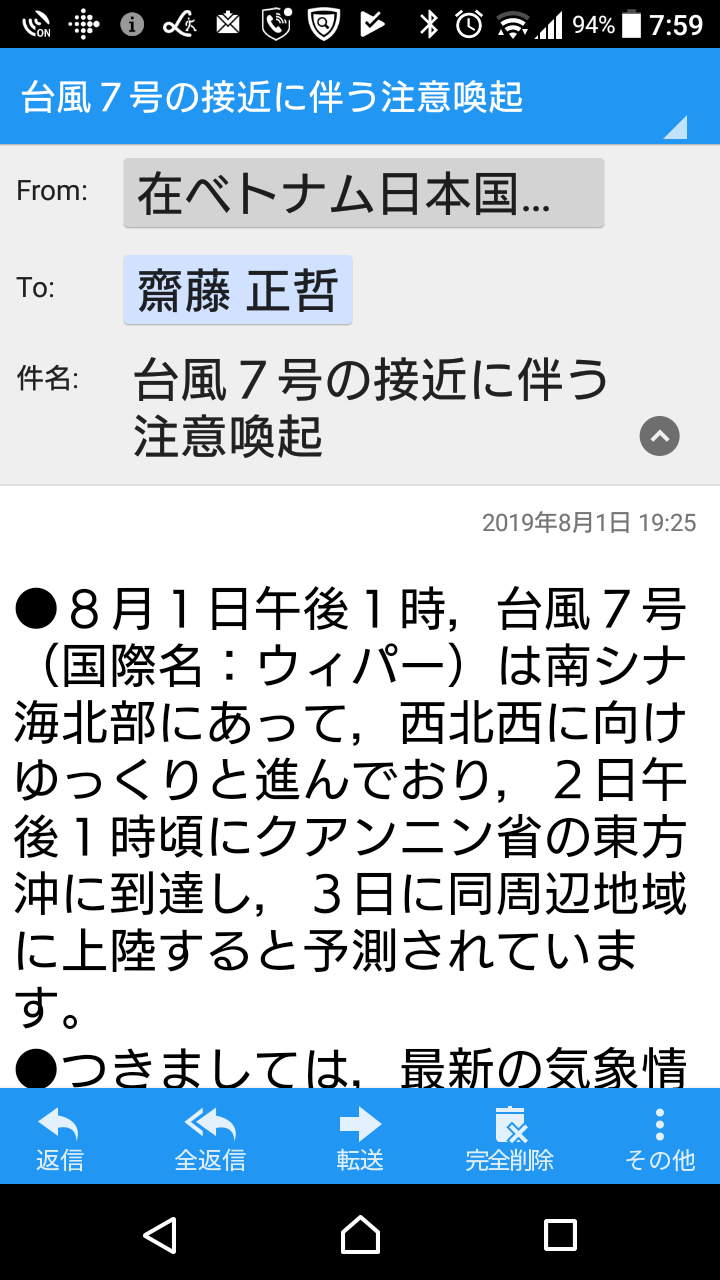Screen dimensions: 720x1280
Task: Open the sender chip 在ベトナム日本国
Action: [363, 194]
